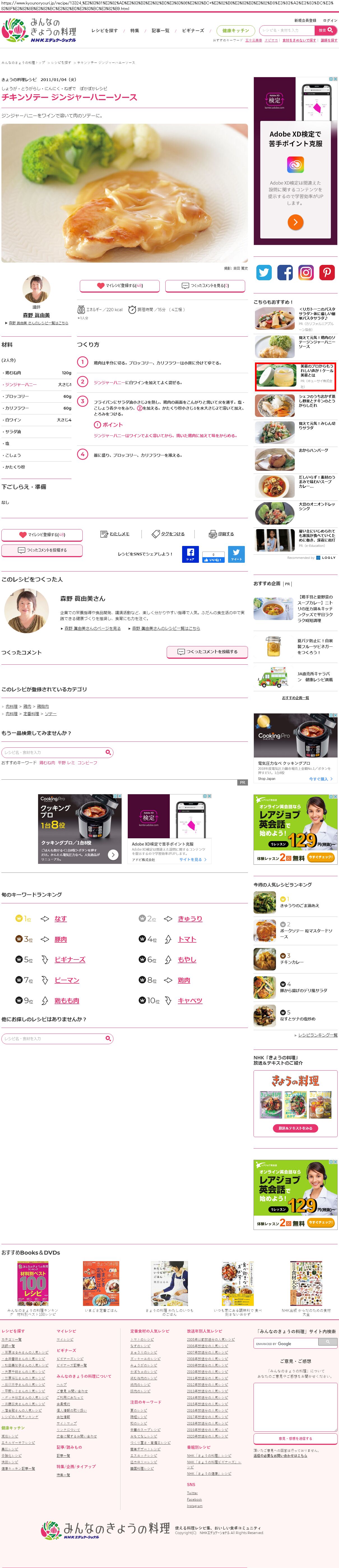Viewport: 339px width, 1568px height.
Task: Open the チキンカレー ranking recipe
Action: coord(292,962)
